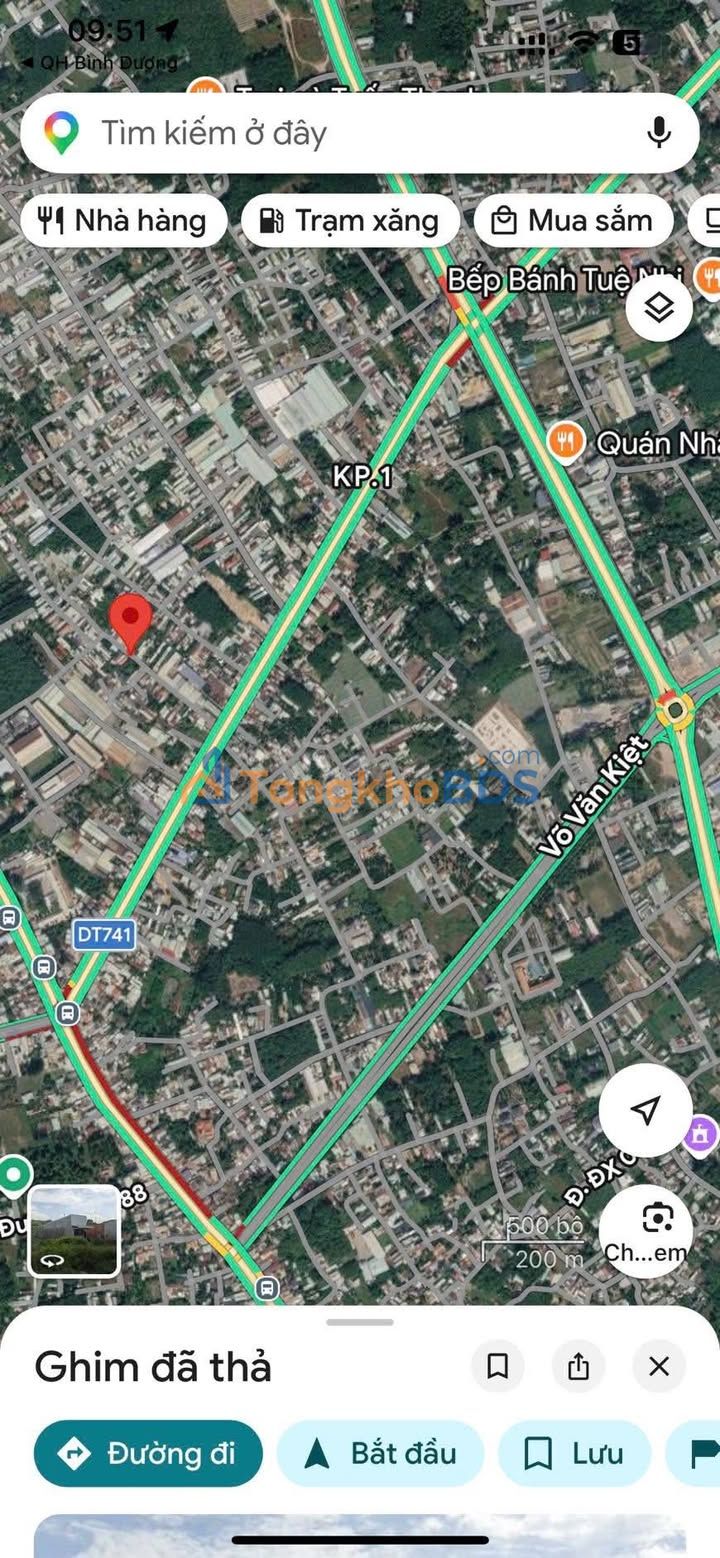This screenshot has height=1558, width=720.
Task: Bookmark the dropped pin
Action: pyautogui.click(x=498, y=1366)
